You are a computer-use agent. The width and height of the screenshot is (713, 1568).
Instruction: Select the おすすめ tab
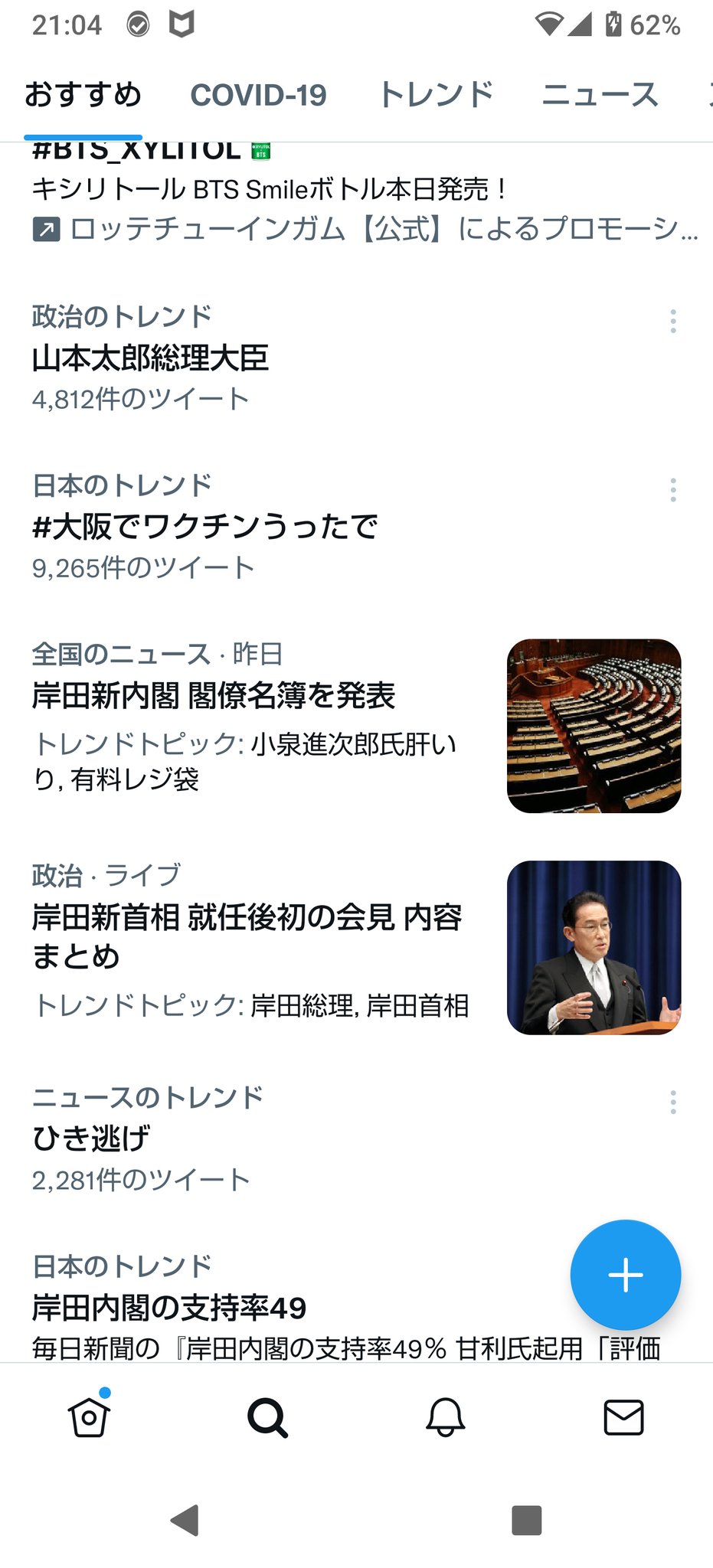(83, 96)
